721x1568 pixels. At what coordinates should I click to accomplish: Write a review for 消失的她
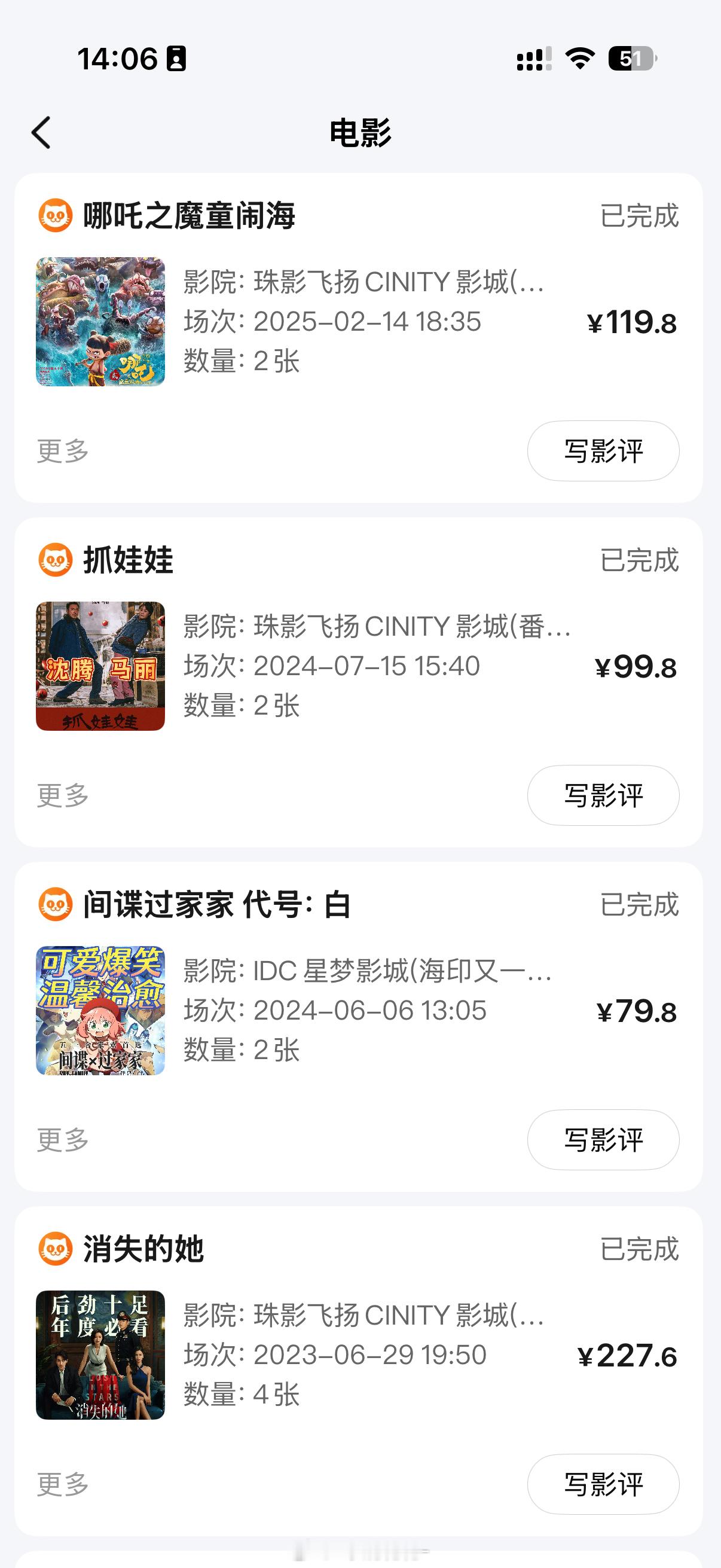tap(603, 1485)
